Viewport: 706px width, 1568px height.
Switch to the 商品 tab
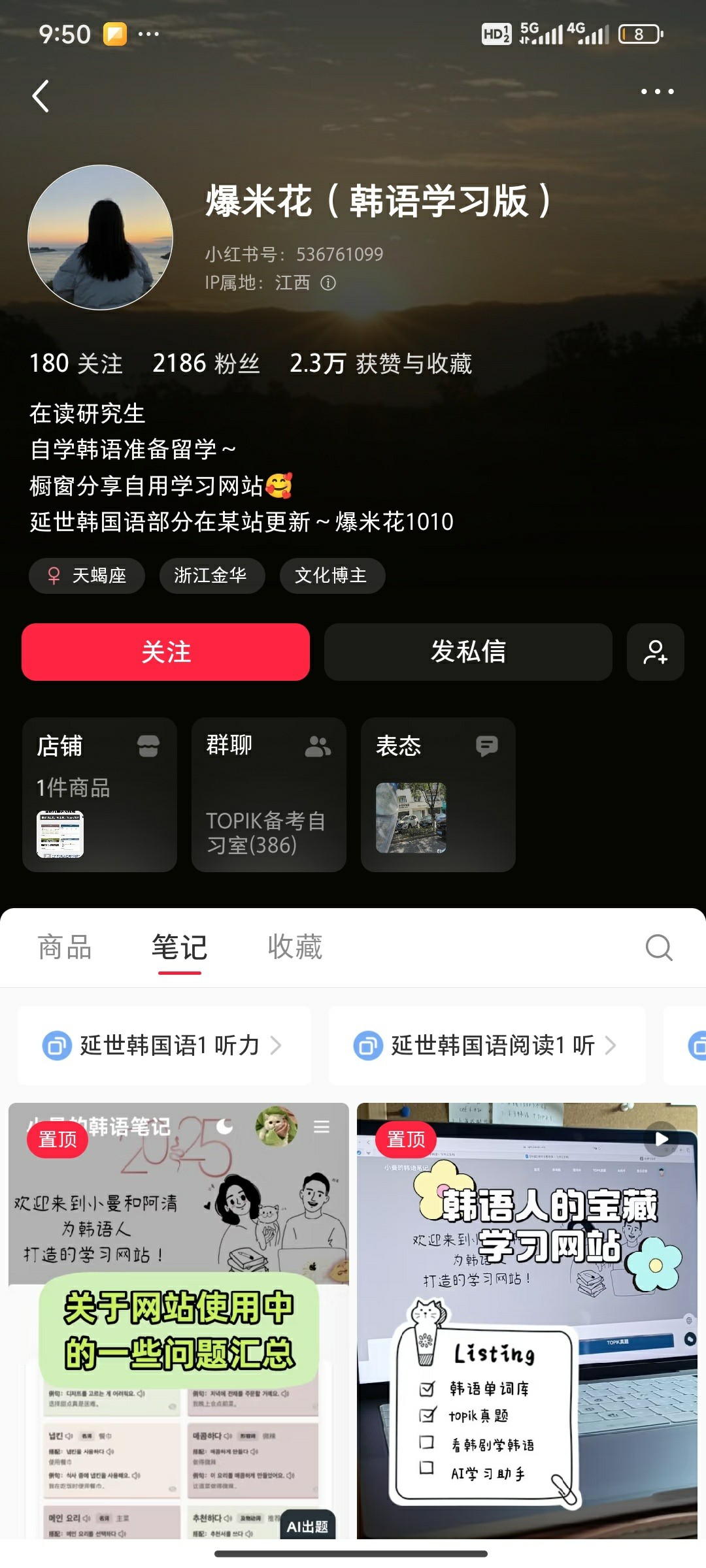pos(65,947)
